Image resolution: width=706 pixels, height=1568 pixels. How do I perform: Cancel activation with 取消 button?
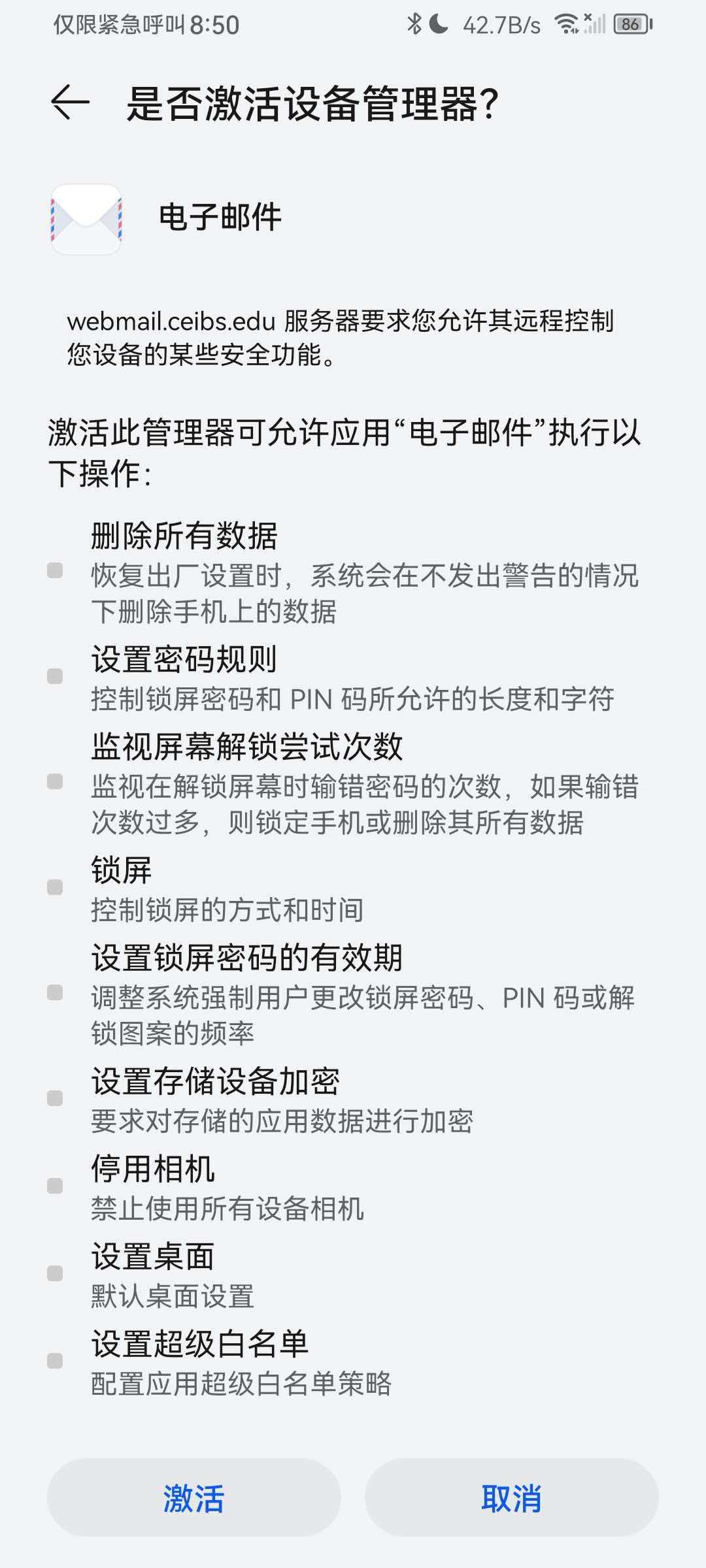click(x=511, y=1497)
